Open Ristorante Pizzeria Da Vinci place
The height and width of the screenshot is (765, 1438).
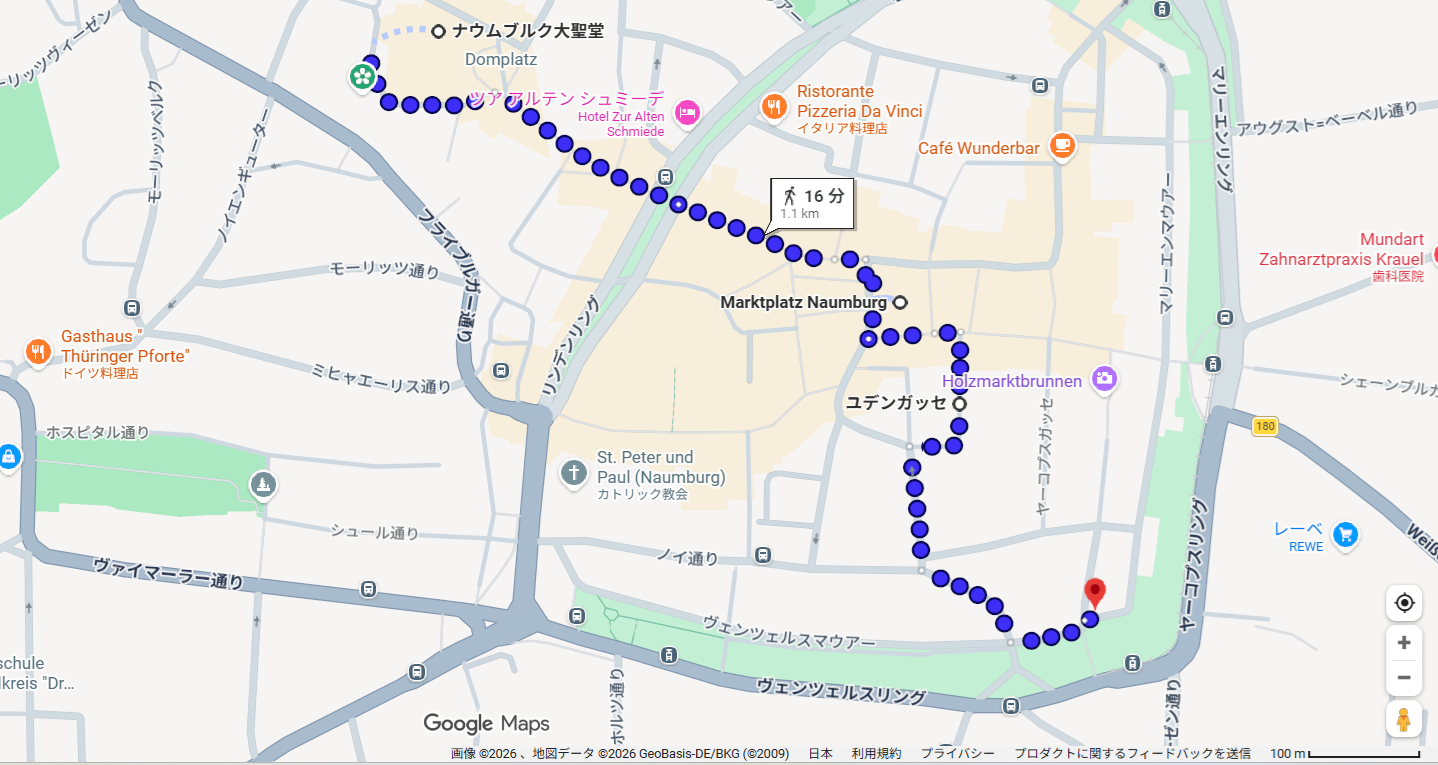point(774,106)
